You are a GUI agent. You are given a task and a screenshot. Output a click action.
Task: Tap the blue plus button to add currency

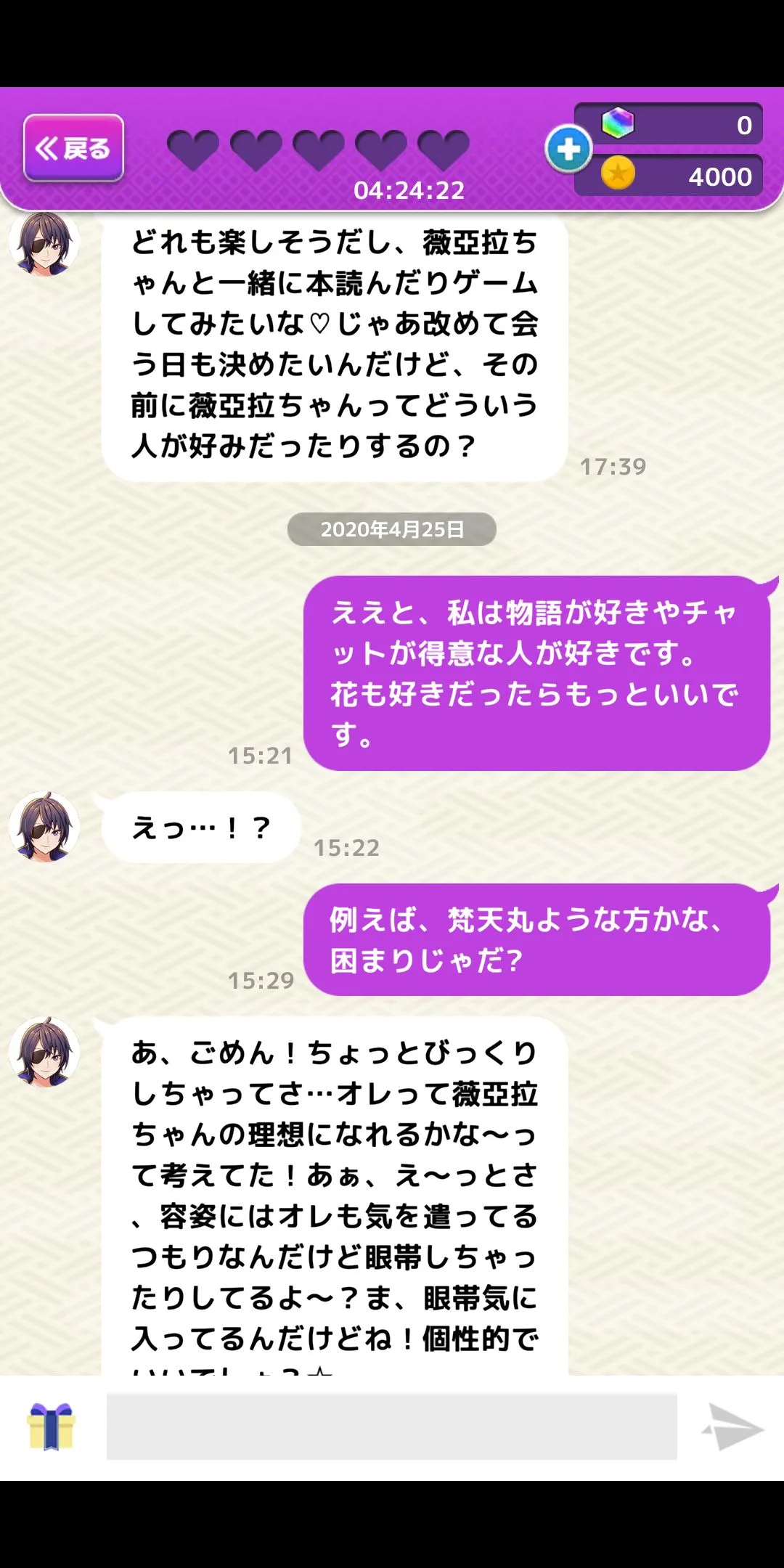point(568,149)
